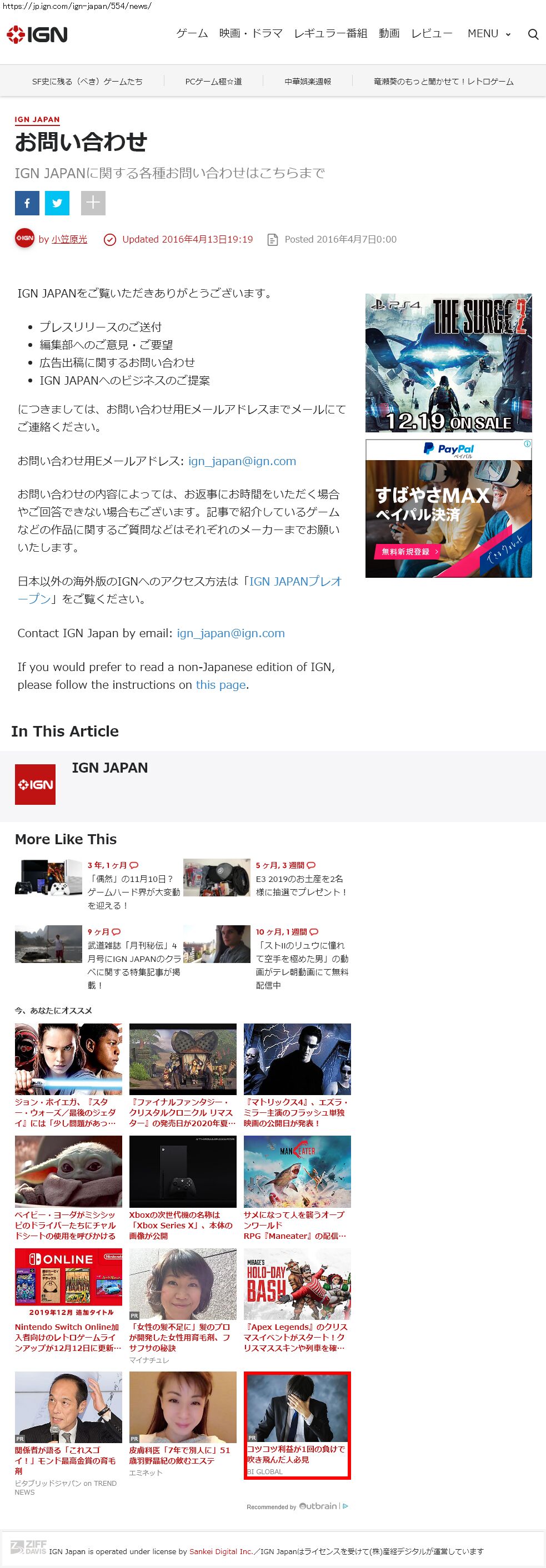Visit Sankei Digital Inc. link in footer
546x1568 pixels.
point(221,1551)
